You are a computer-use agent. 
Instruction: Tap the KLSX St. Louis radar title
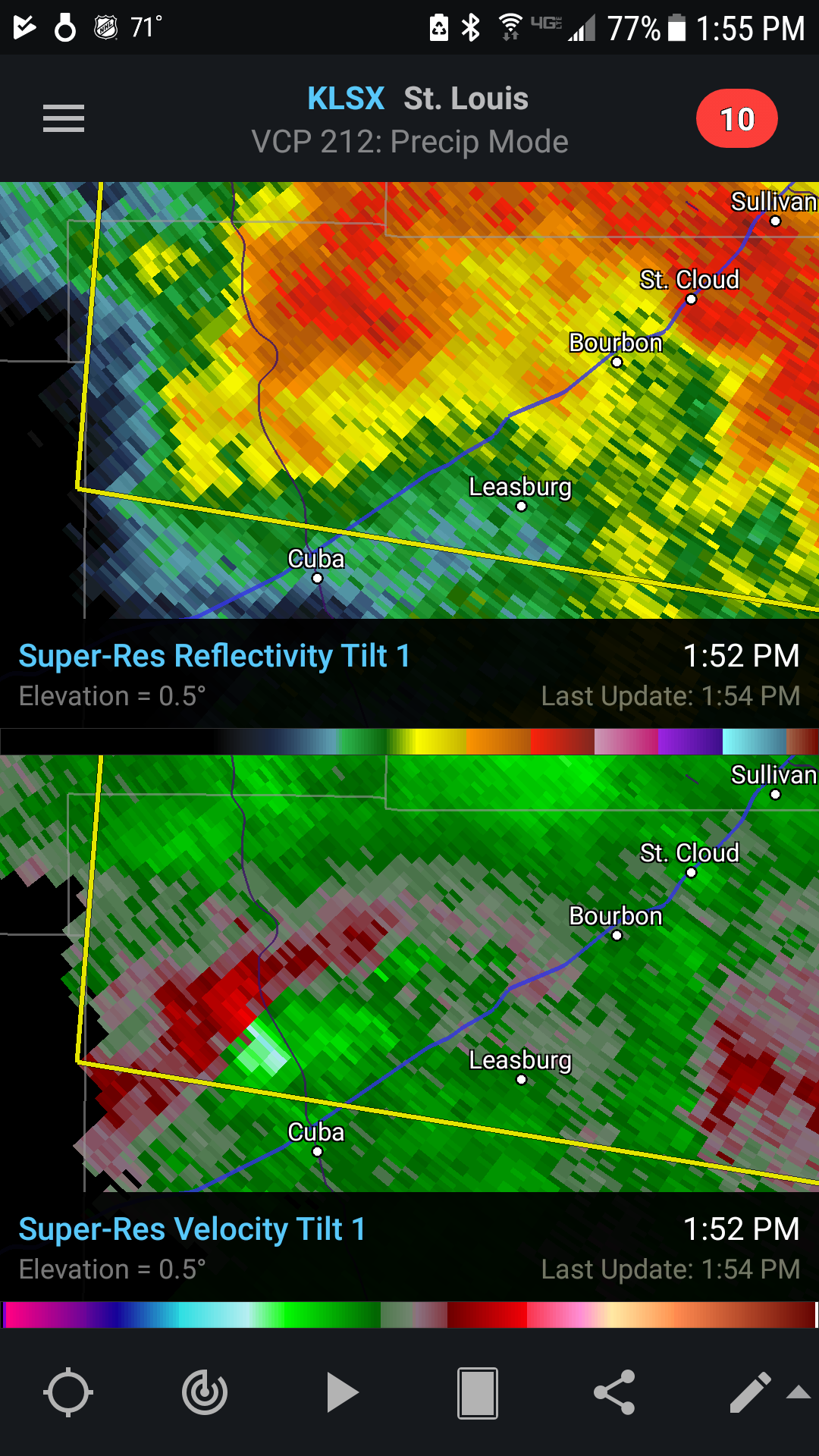tap(417, 99)
